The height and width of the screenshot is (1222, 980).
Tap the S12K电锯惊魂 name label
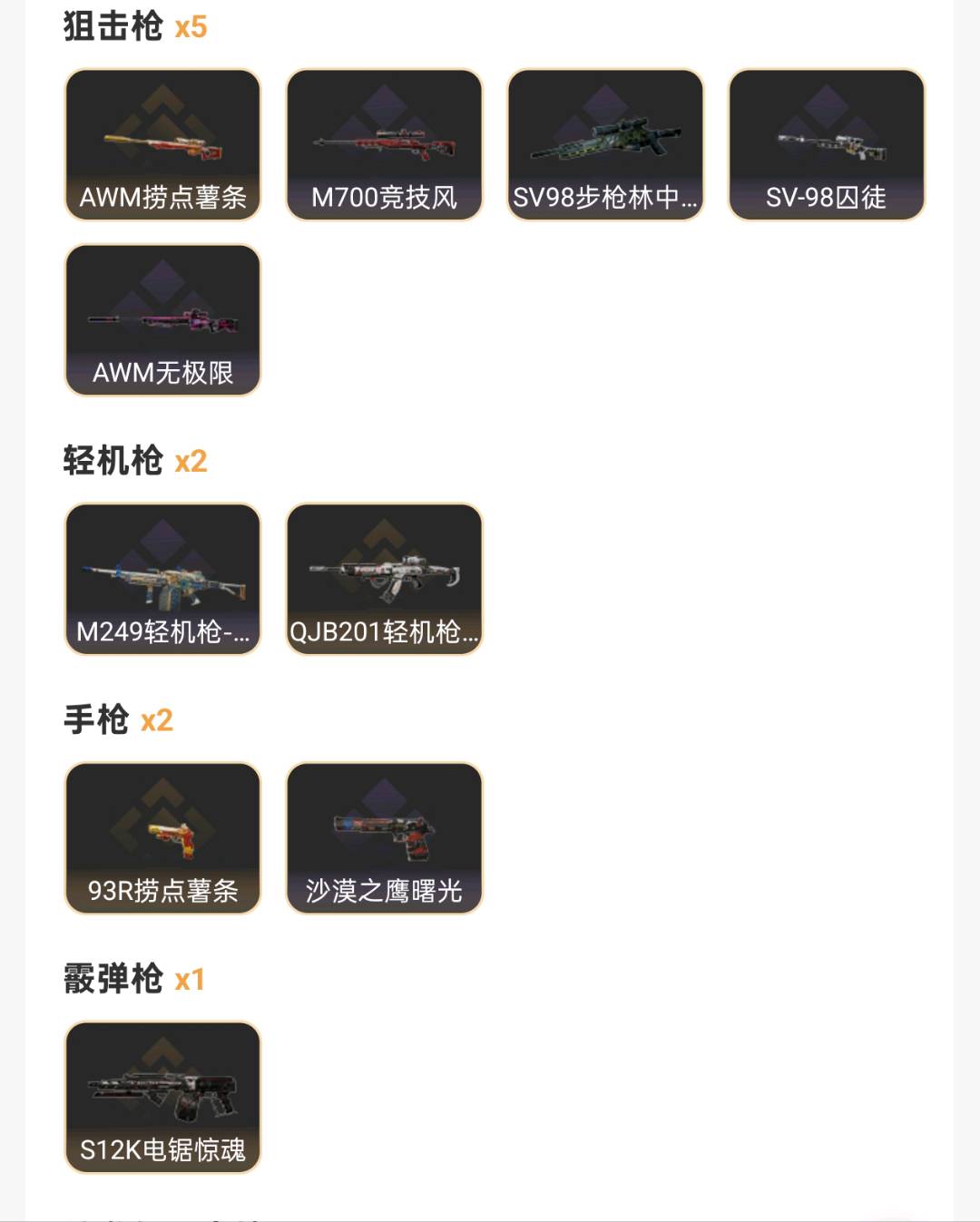(x=162, y=1146)
